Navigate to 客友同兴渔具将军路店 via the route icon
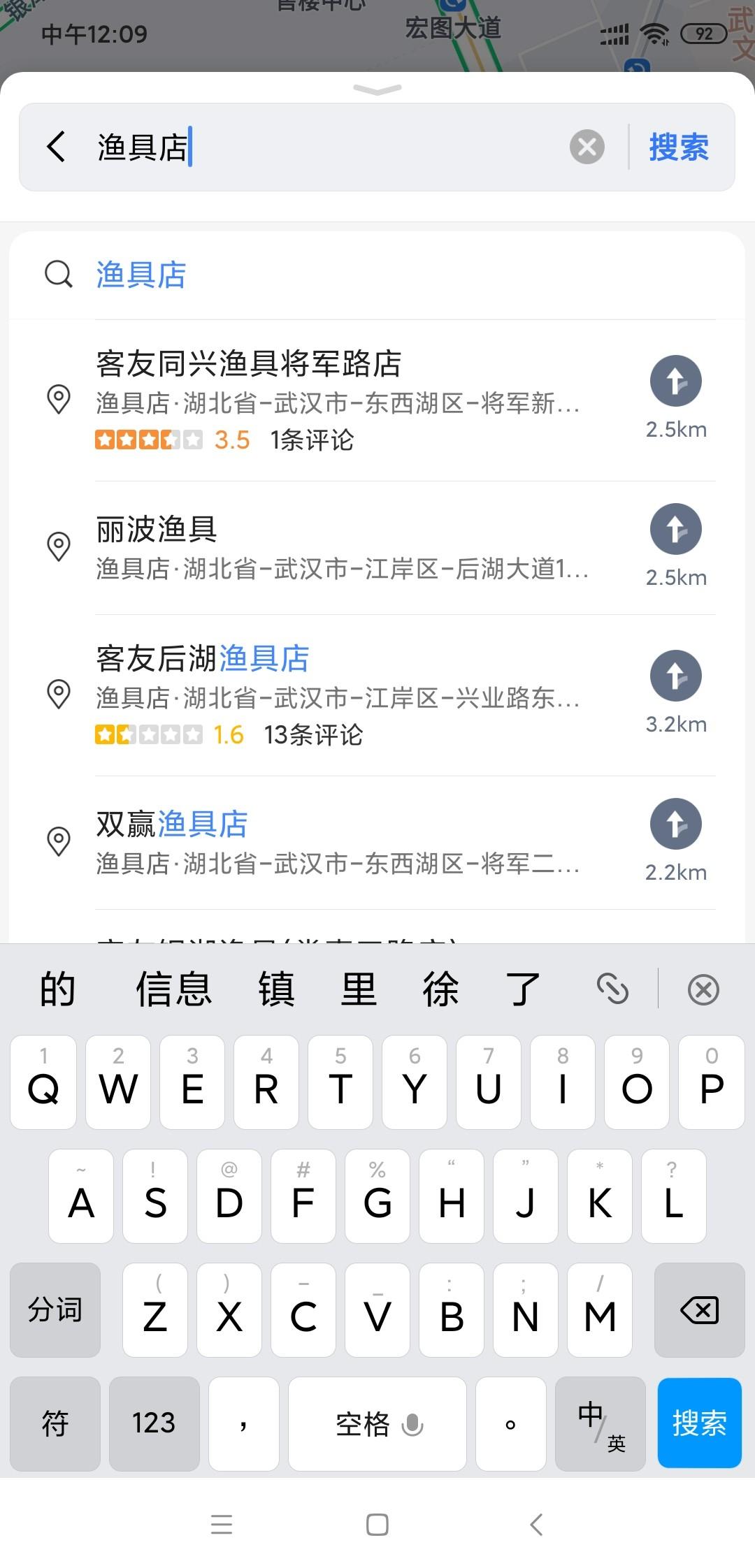 click(x=675, y=381)
